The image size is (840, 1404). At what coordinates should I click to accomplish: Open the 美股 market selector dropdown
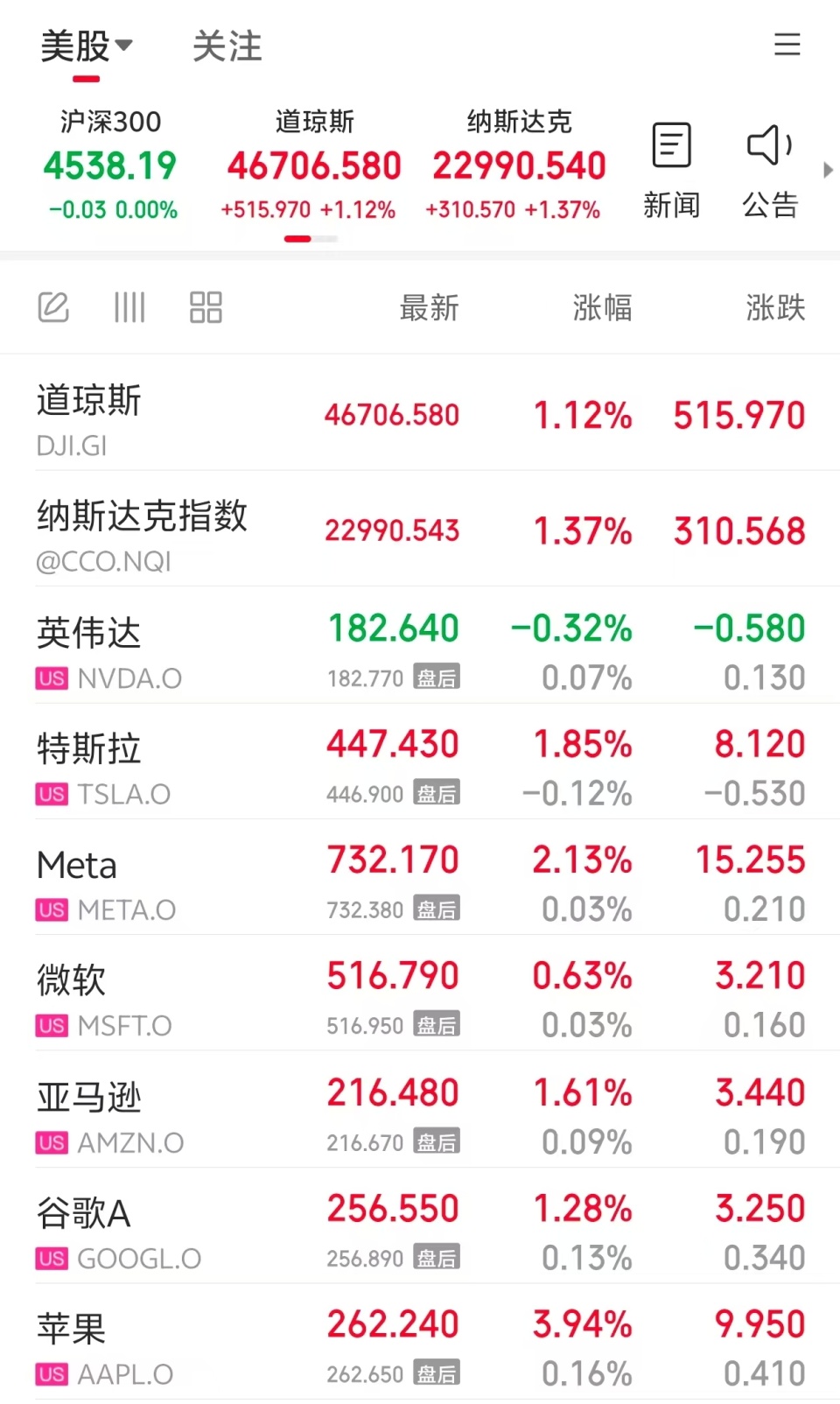point(85,46)
